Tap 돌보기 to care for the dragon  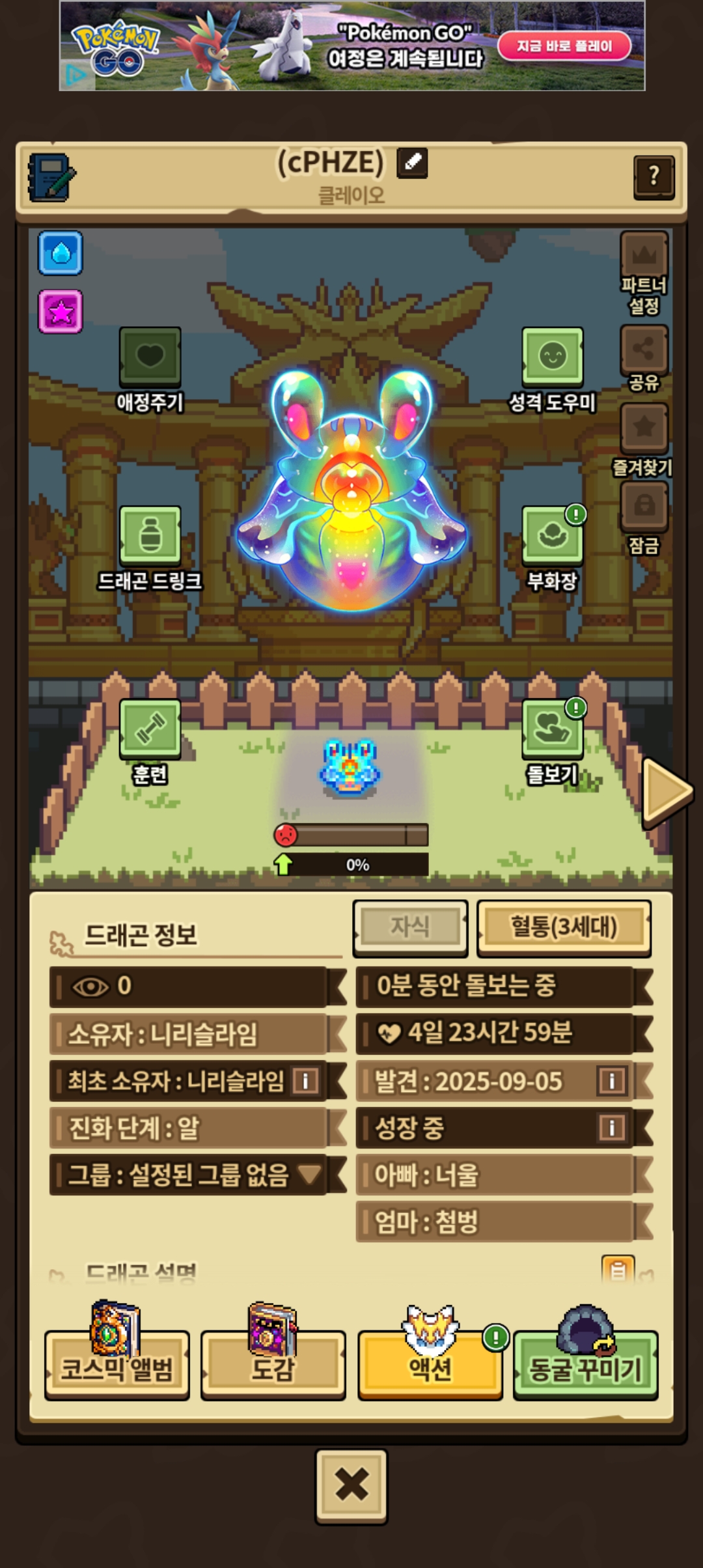[552, 729]
